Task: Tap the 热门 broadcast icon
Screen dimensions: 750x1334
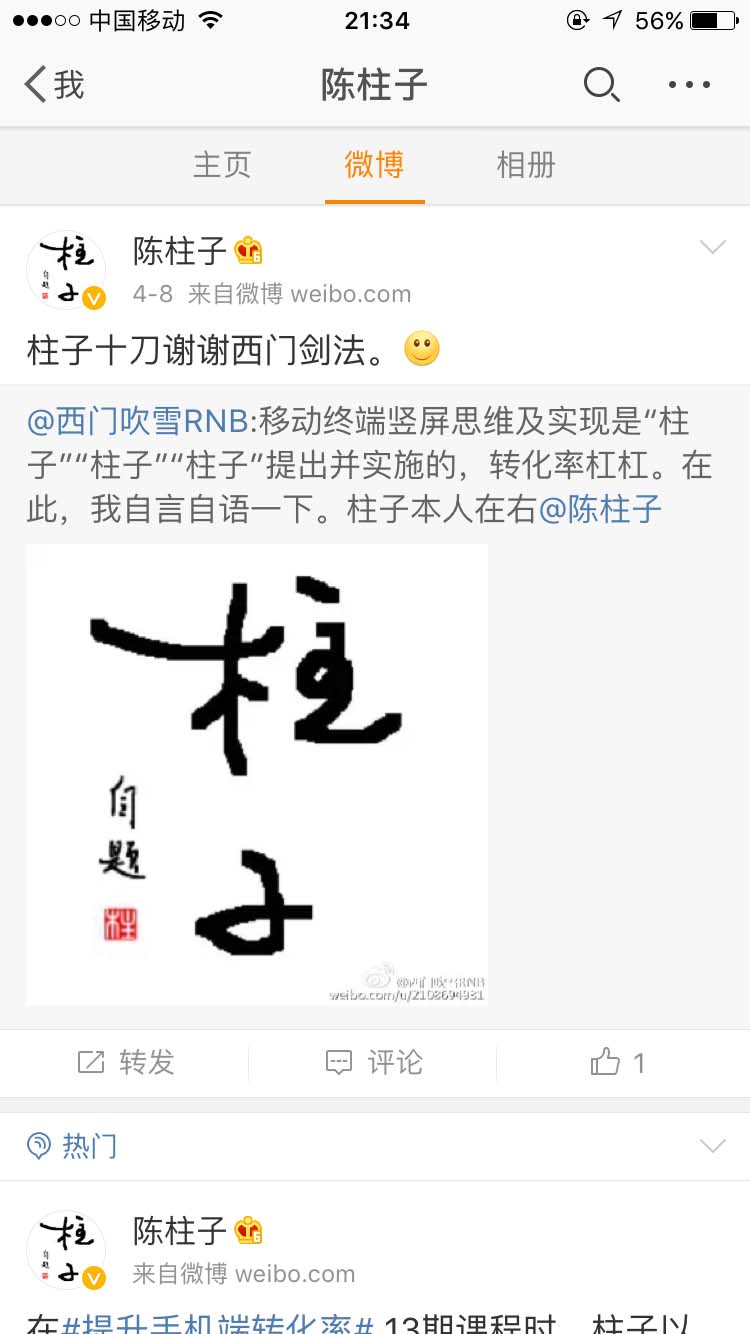Action: click(x=40, y=1145)
